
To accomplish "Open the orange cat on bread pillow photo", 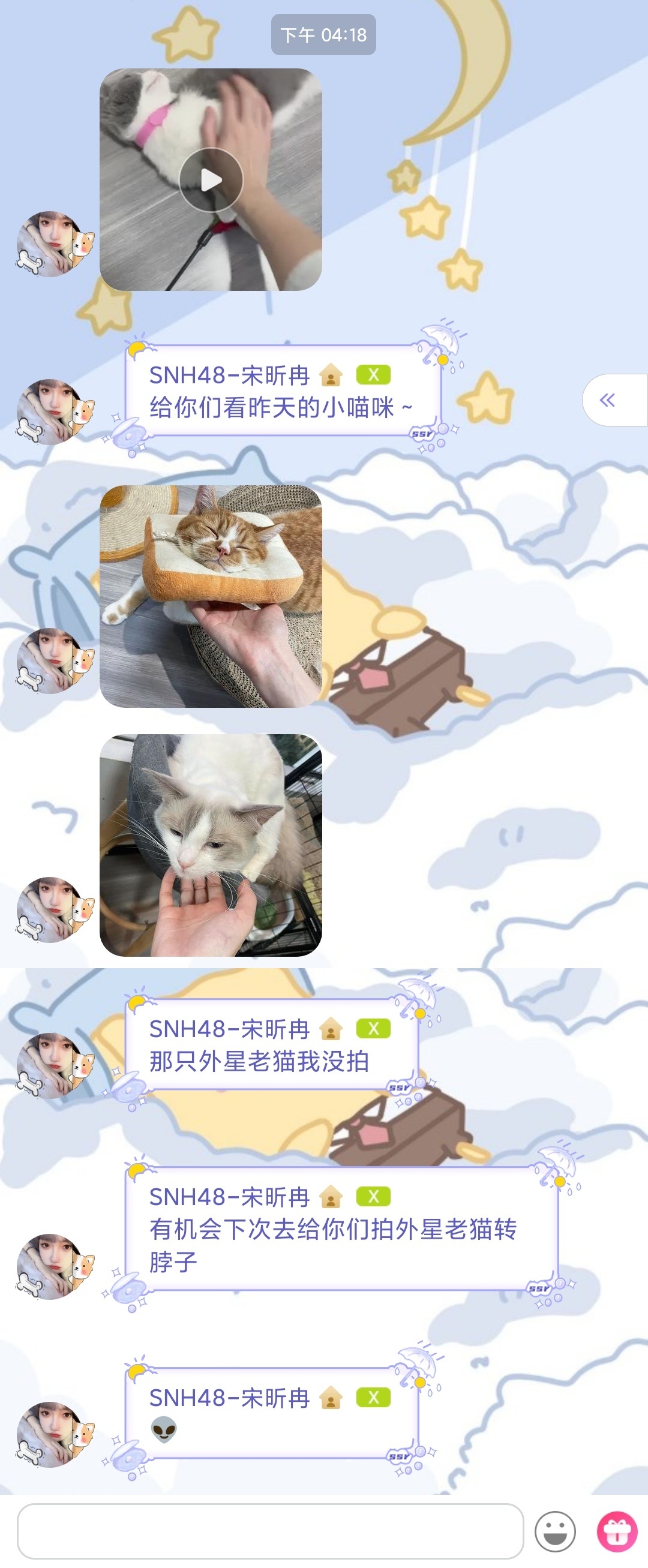I will tap(211, 596).
